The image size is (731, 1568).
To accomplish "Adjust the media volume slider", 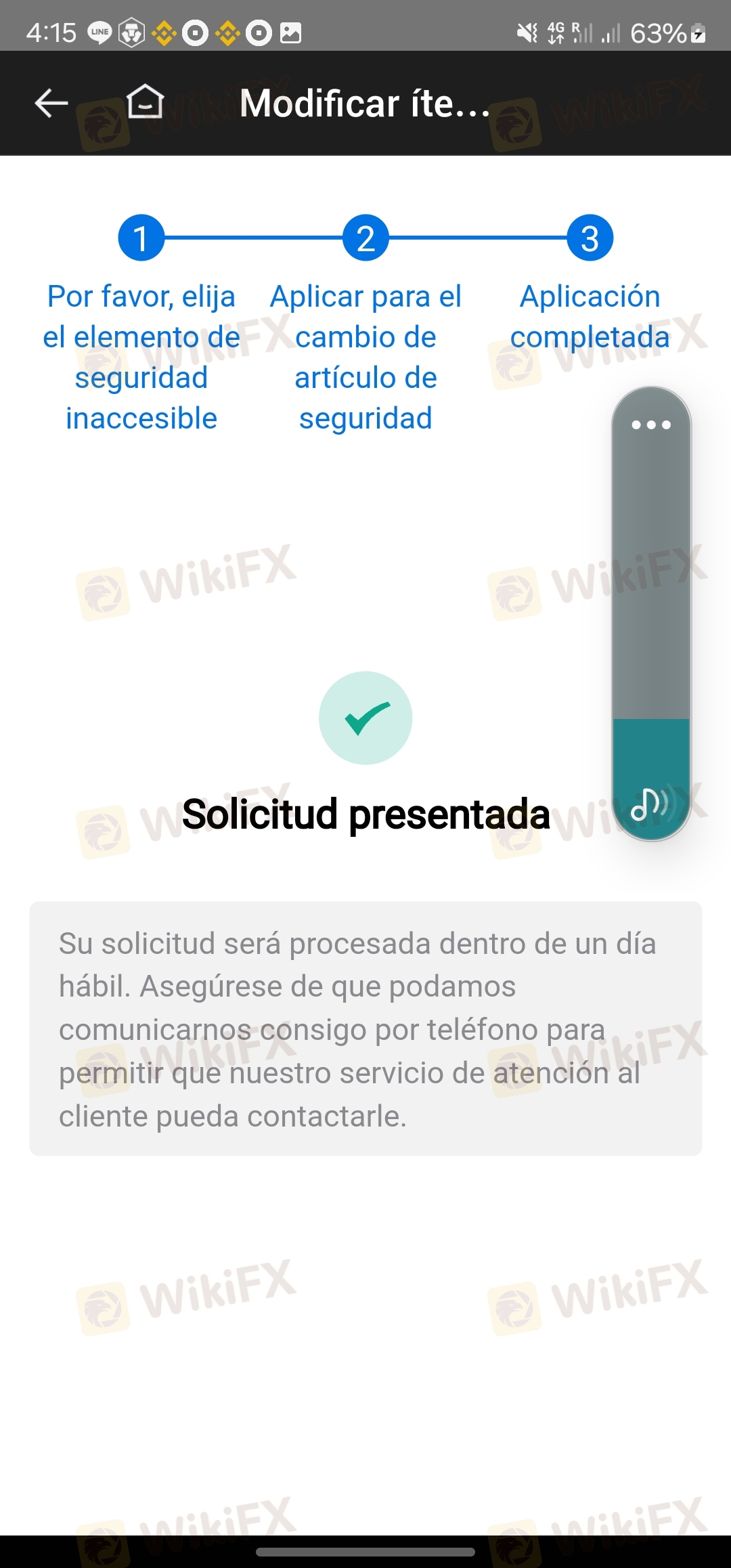I will tap(650, 609).
